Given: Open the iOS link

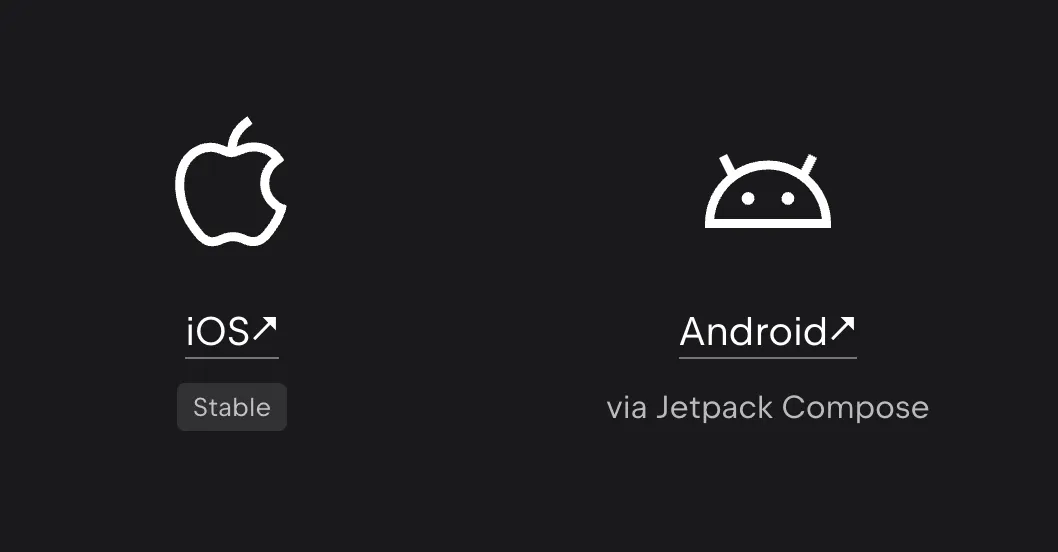Looking at the screenshot, I should point(231,332).
